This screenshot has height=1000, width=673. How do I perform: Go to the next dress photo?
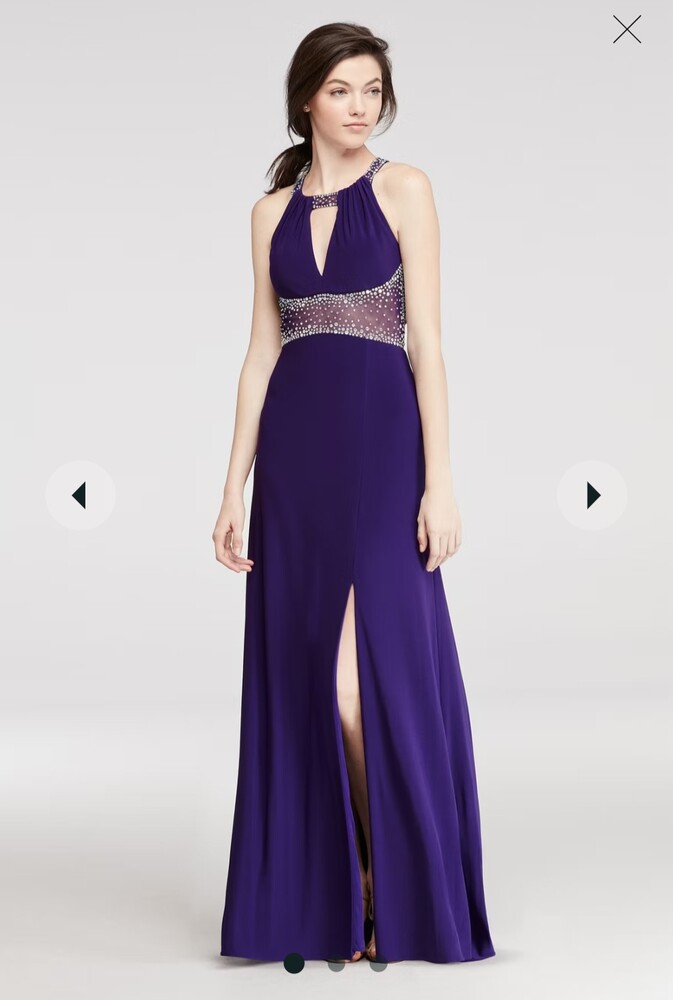[x=592, y=495]
